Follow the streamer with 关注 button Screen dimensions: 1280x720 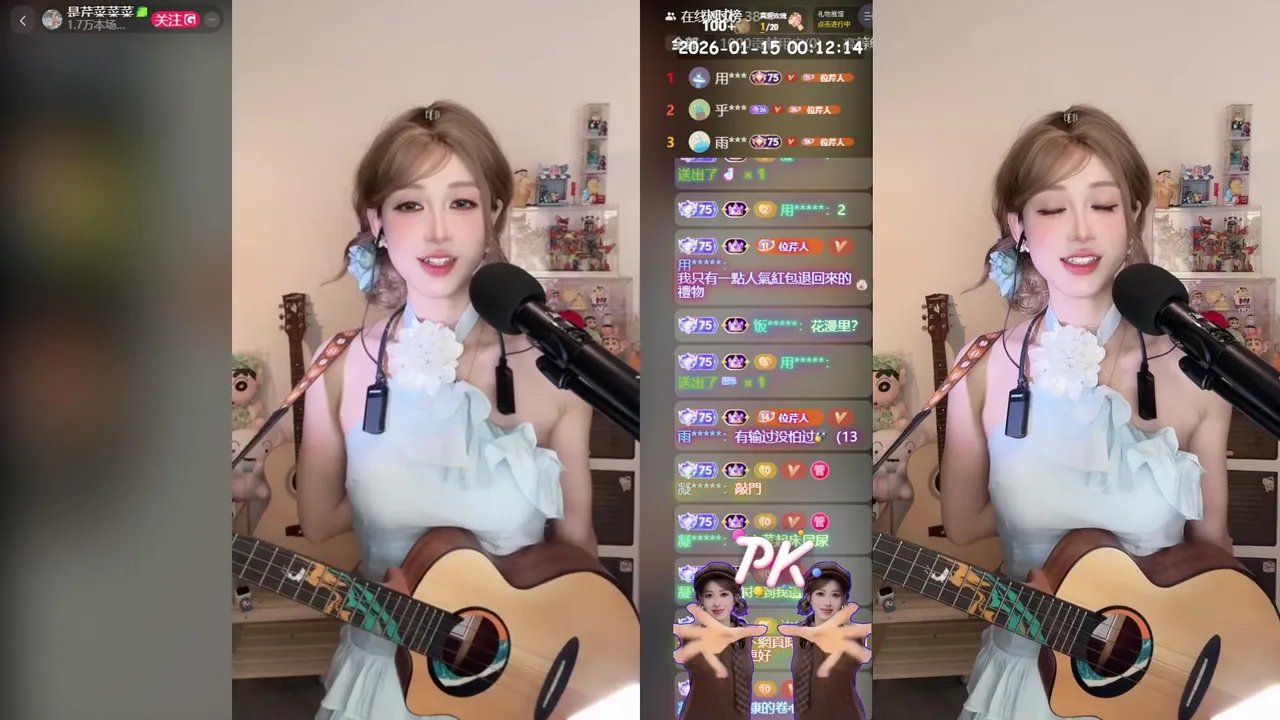pyautogui.click(x=175, y=19)
